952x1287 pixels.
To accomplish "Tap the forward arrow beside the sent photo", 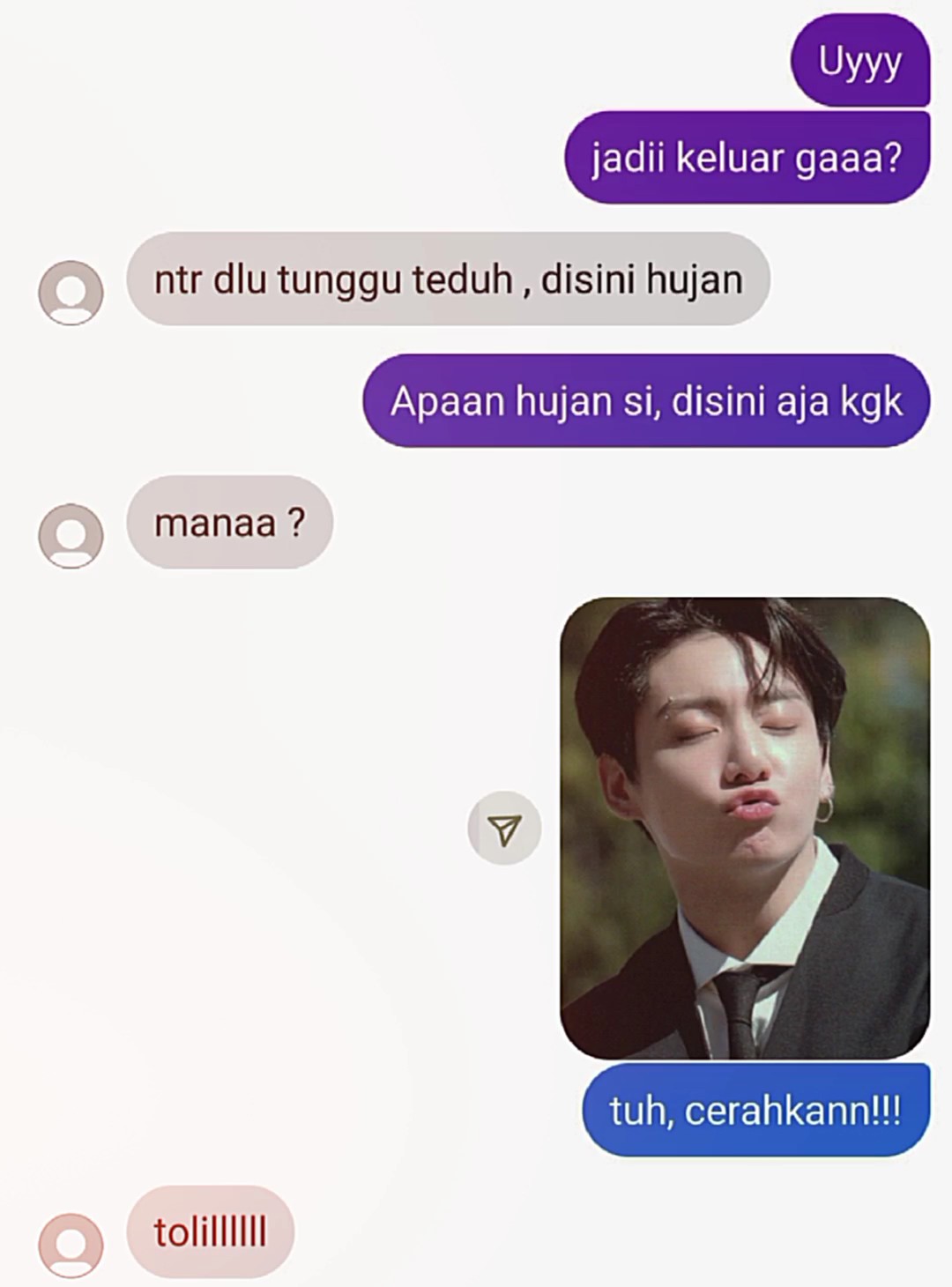I will coord(504,828).
